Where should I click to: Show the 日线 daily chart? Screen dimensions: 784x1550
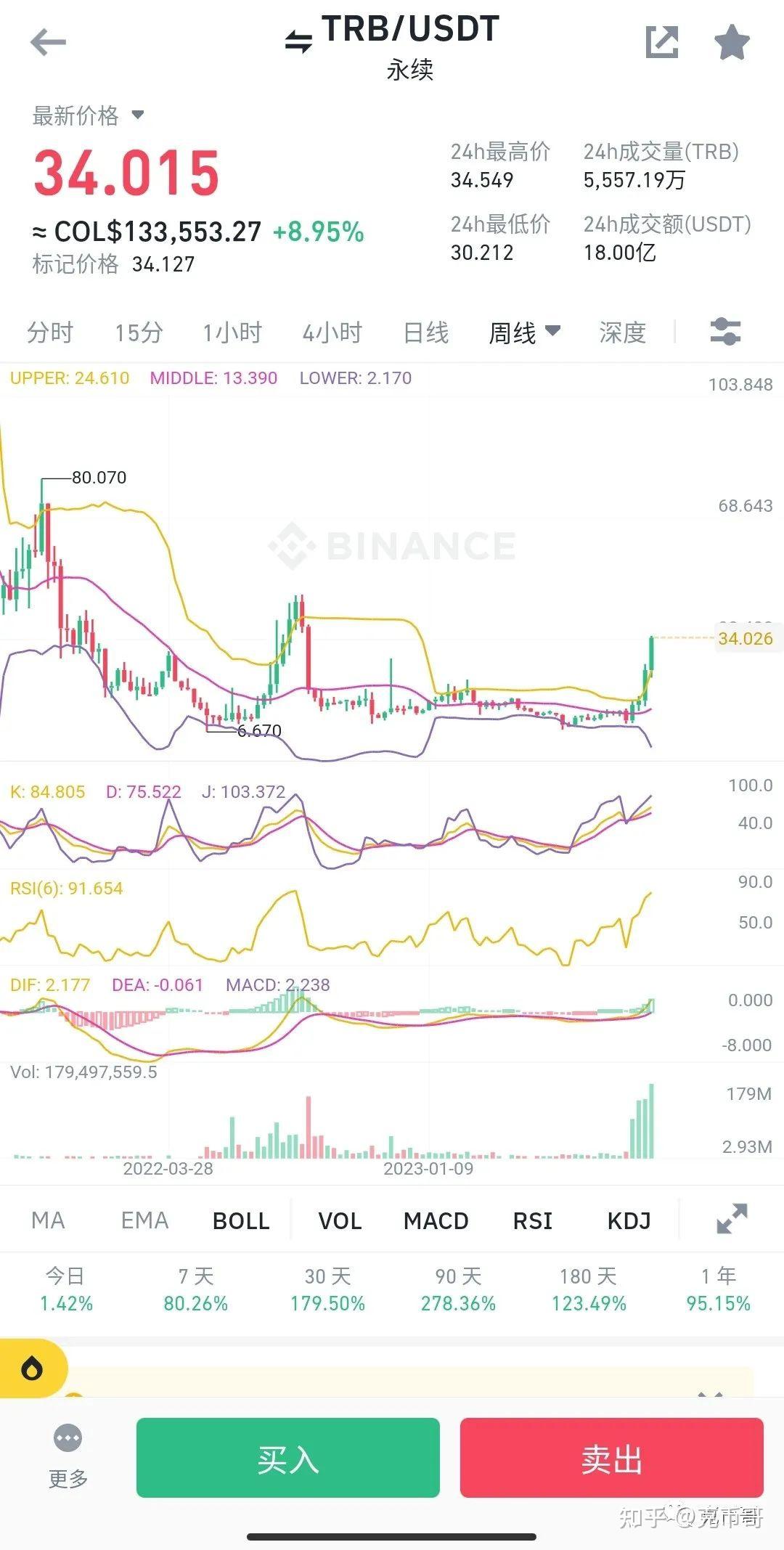(426, 333)
